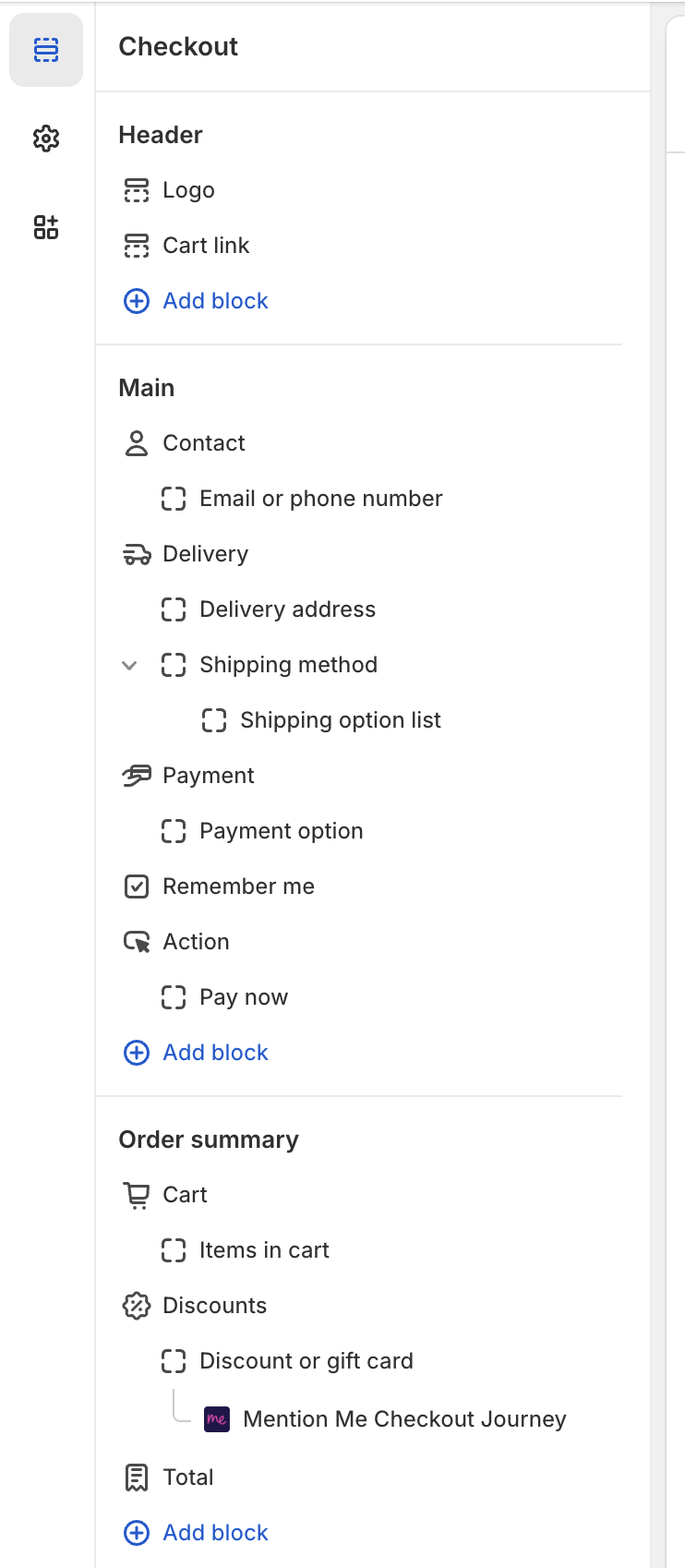
Task: Click Add block under Order summary
Action: (215, 1532)
